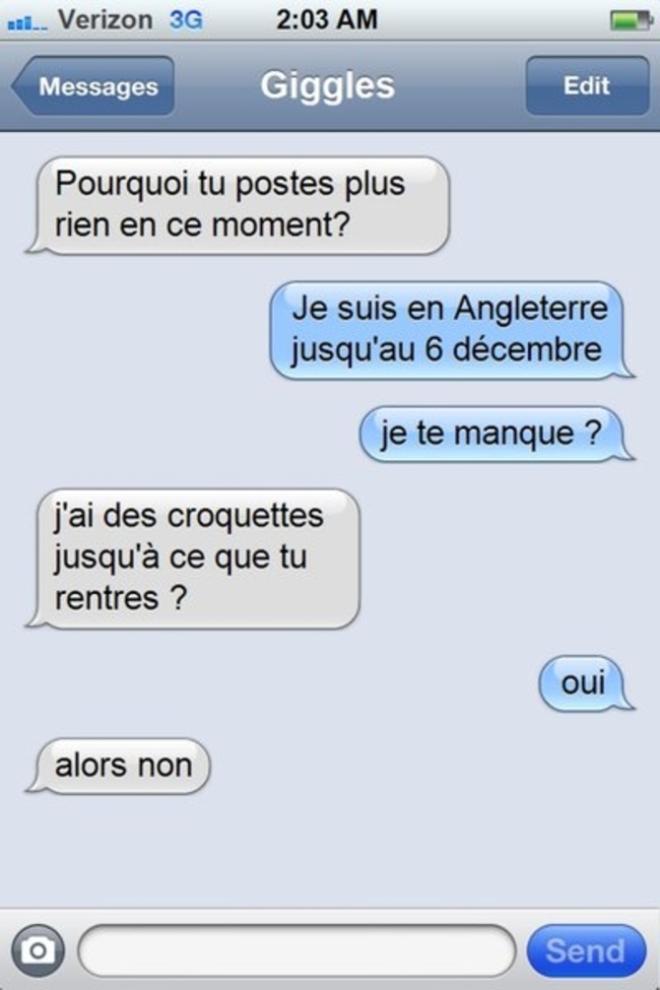Tap the Send button

(x=585, y=950)
